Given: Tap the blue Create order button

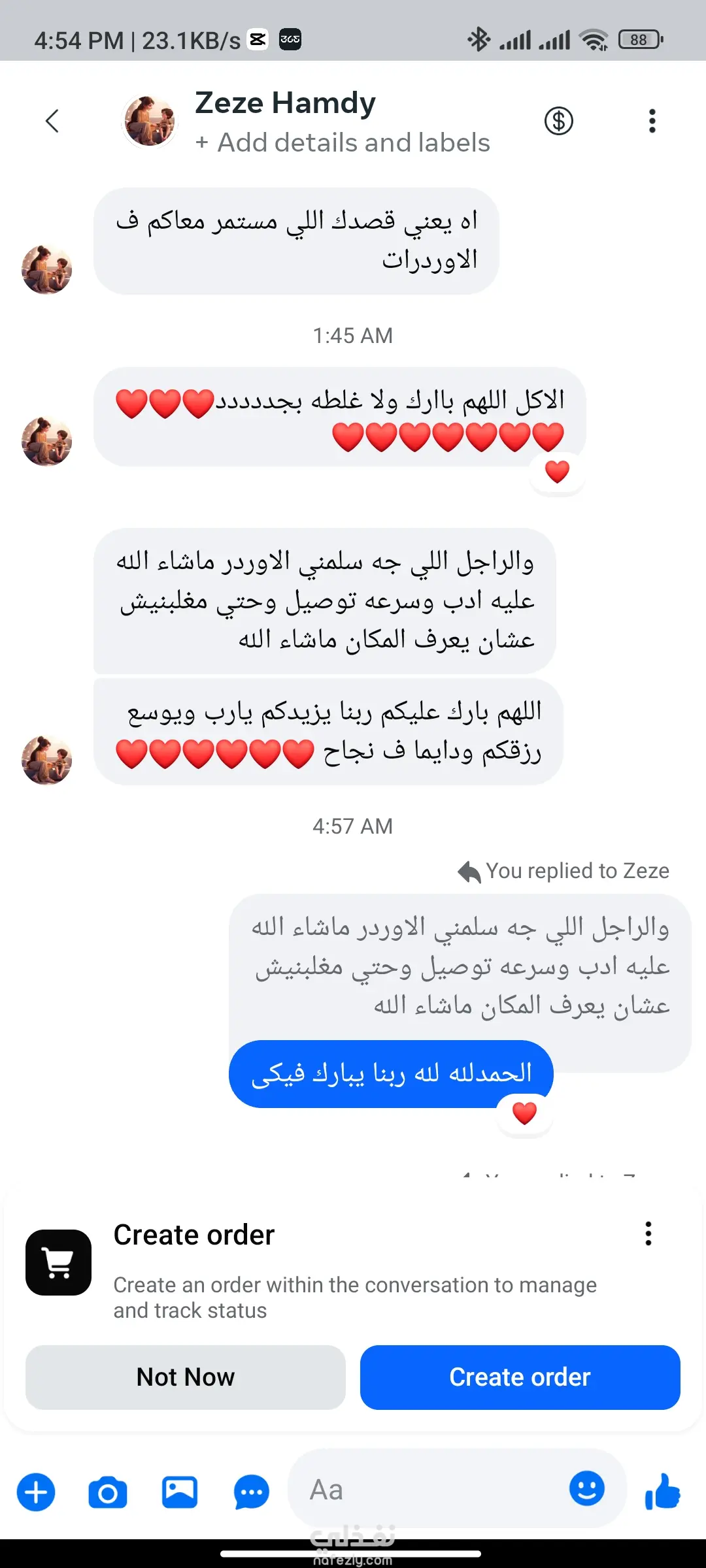Looking at the screenshot, I should coord(520,1377).
